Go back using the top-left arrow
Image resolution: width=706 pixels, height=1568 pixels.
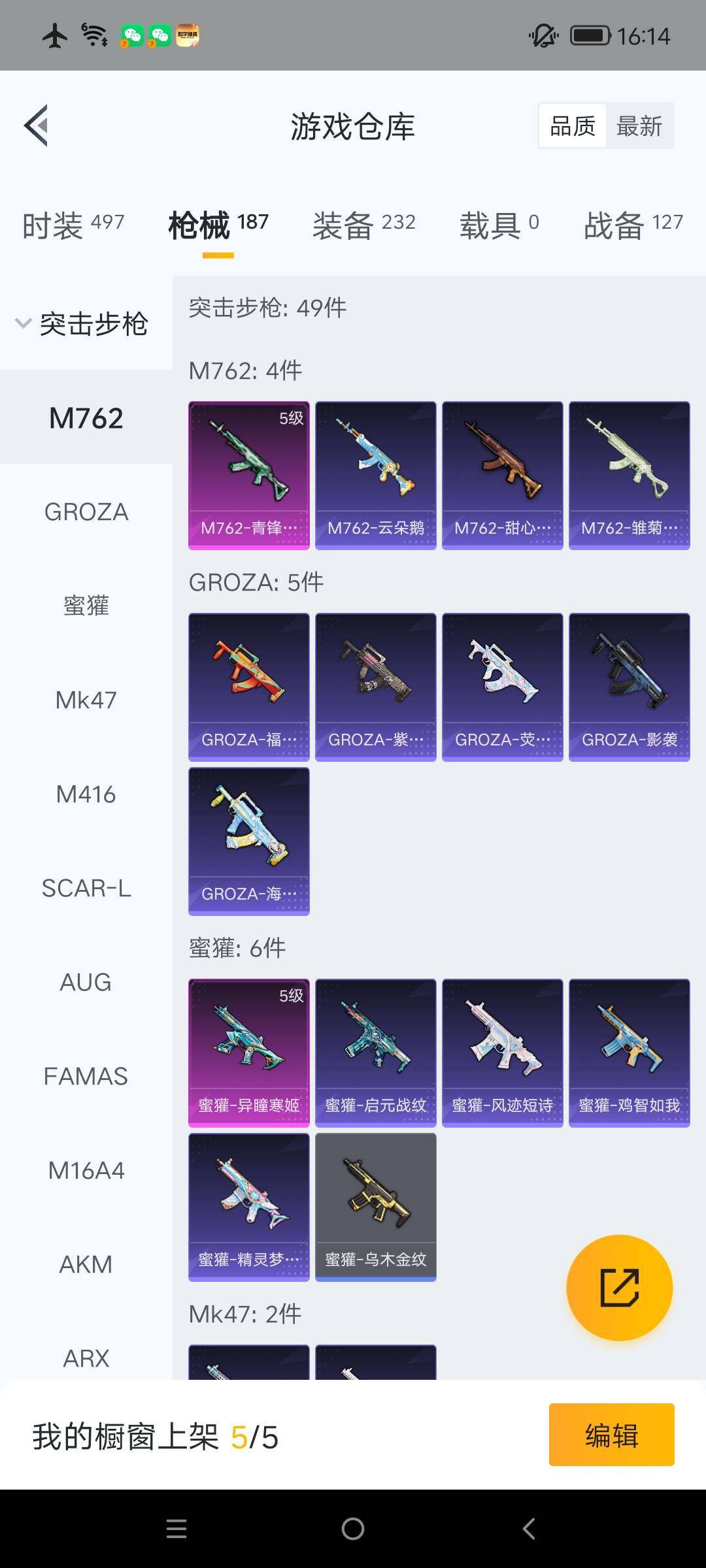tap(37, 125)
